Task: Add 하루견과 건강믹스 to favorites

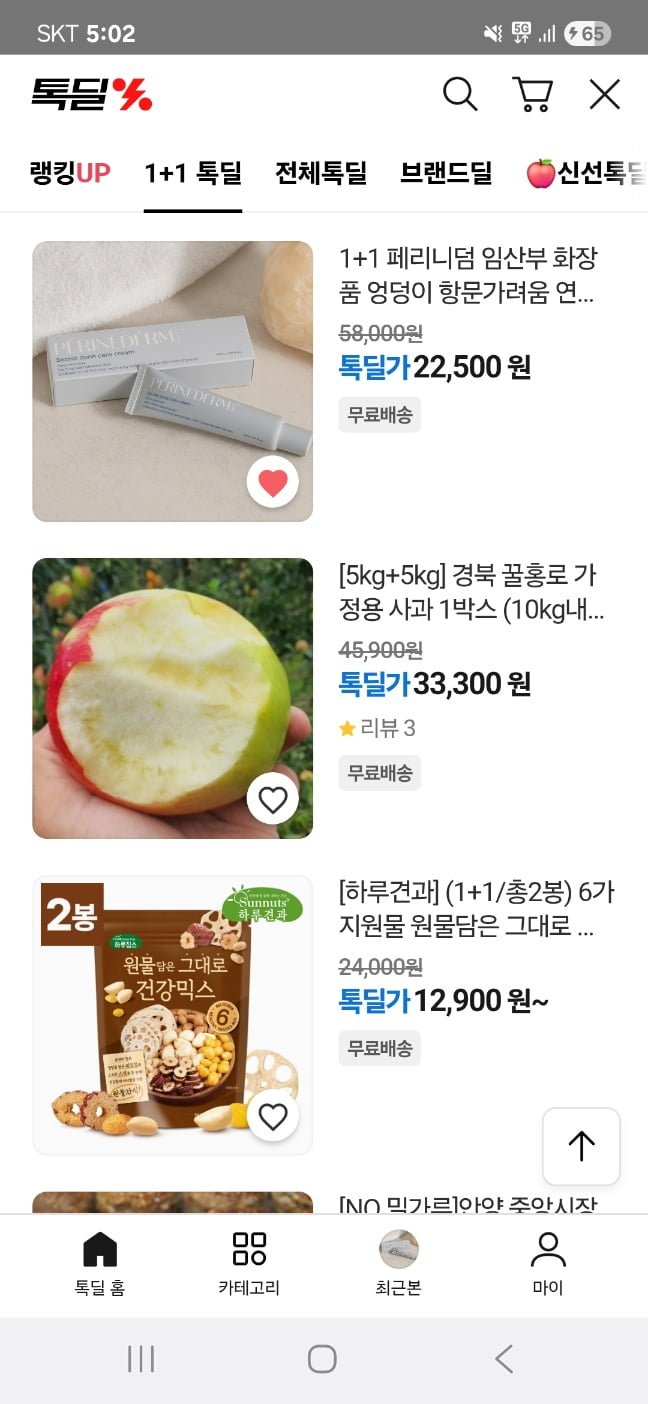Action: tap(272, 1116)
